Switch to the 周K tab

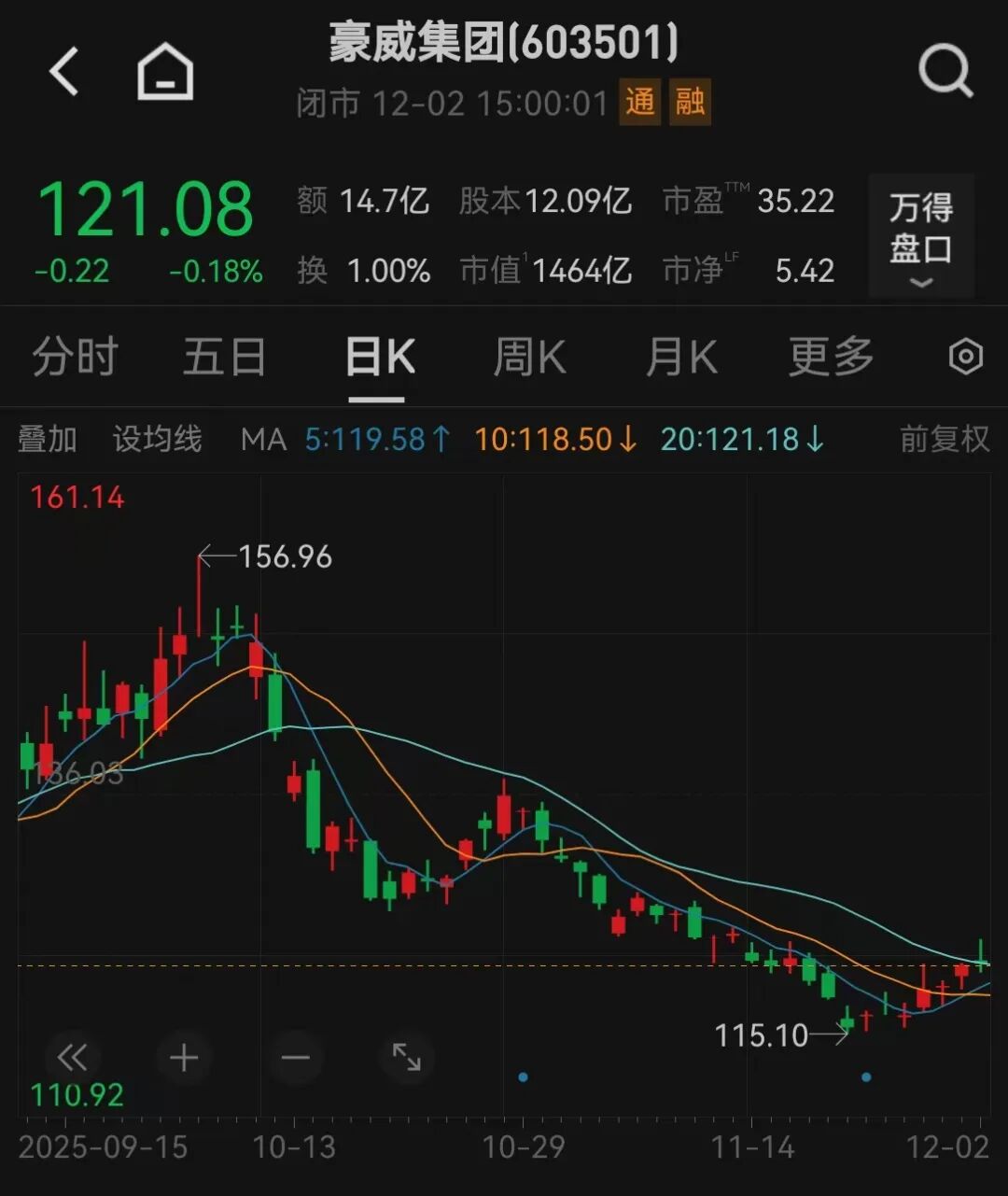pos(529,357)
